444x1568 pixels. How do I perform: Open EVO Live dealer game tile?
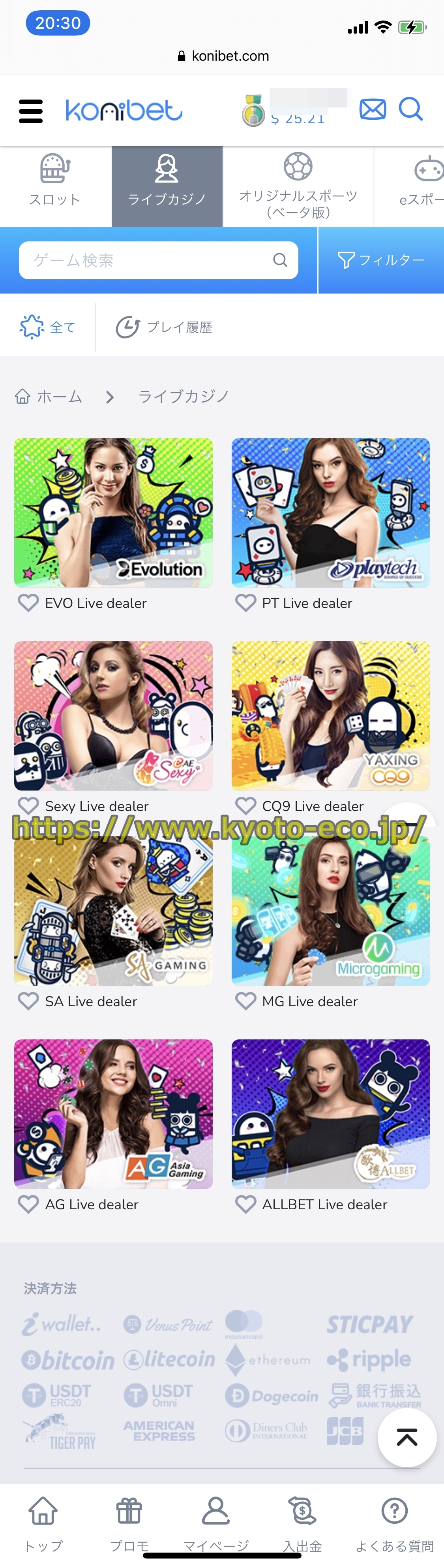[113, 512]
